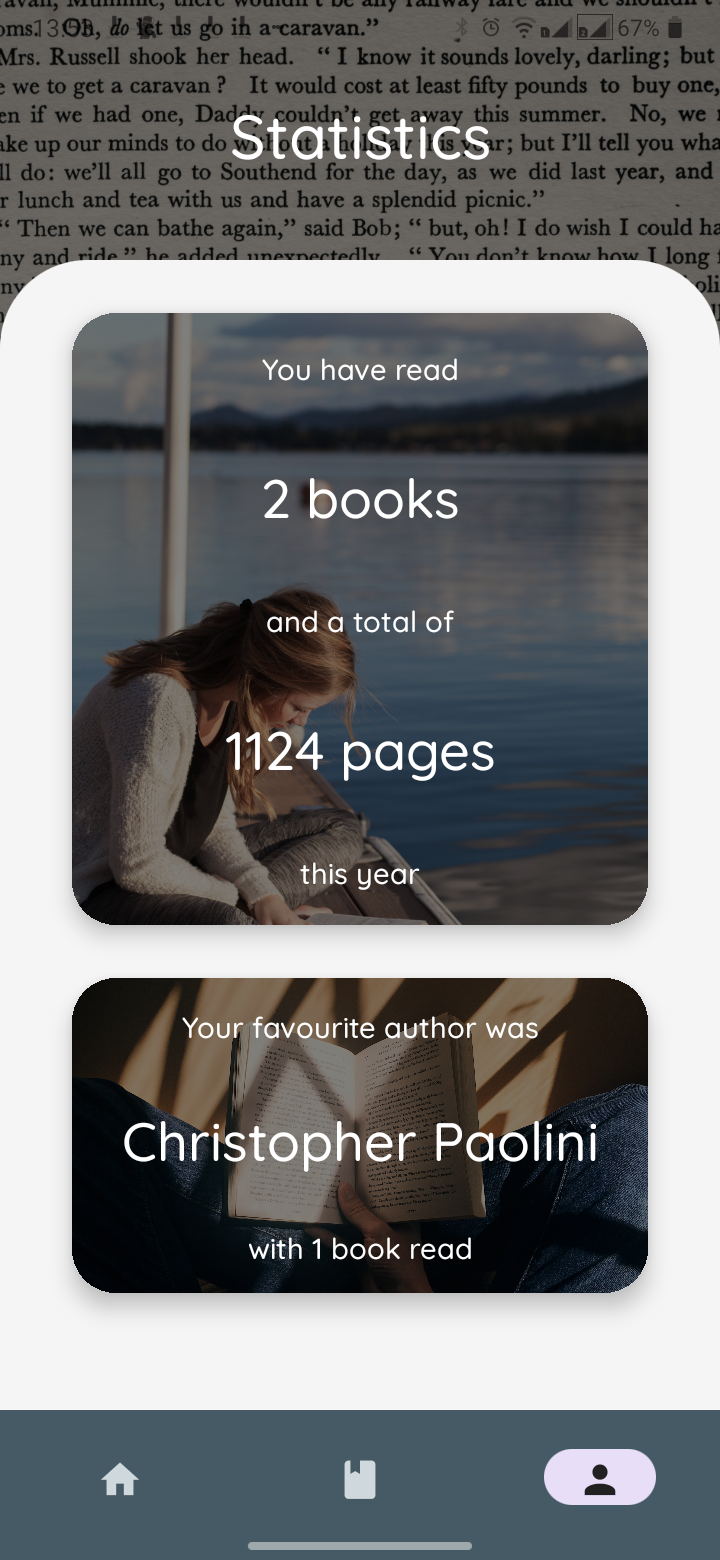Click 'with 1 book read' on the author card
This screenshot has height=1560, width=720.
[x=360, y=1248]
